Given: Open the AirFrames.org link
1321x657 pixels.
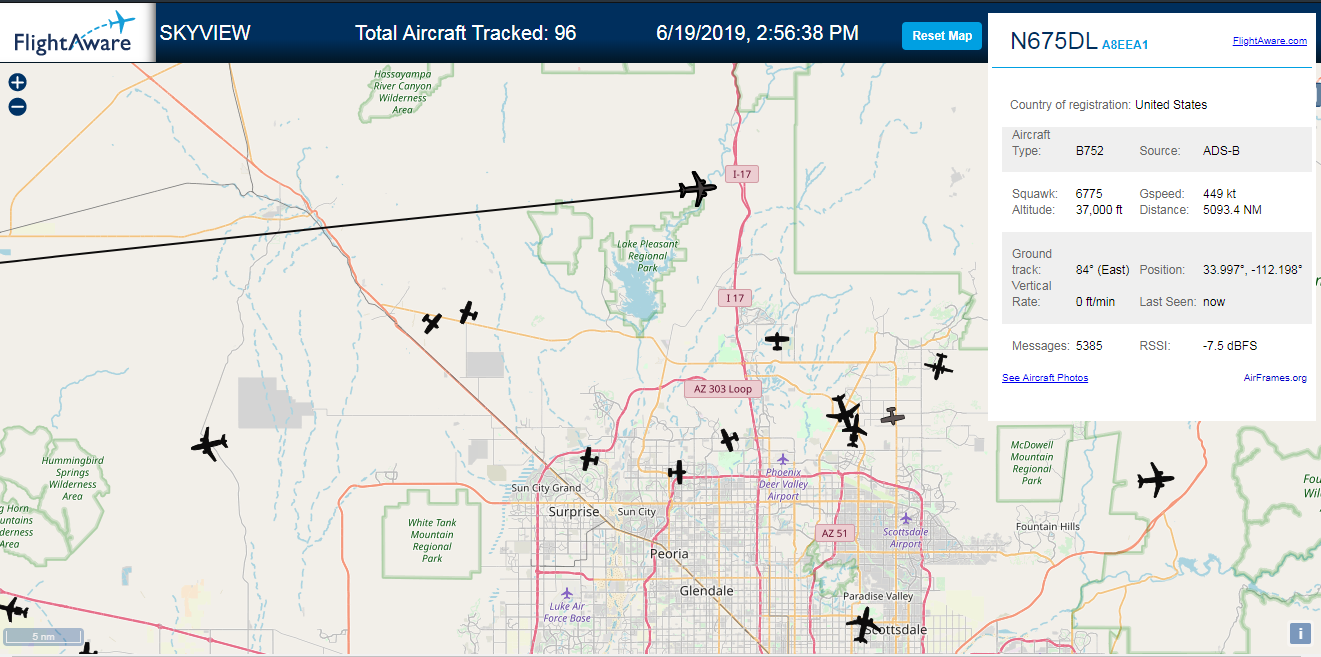Looking at the screenshot, I should point(1275,378).
